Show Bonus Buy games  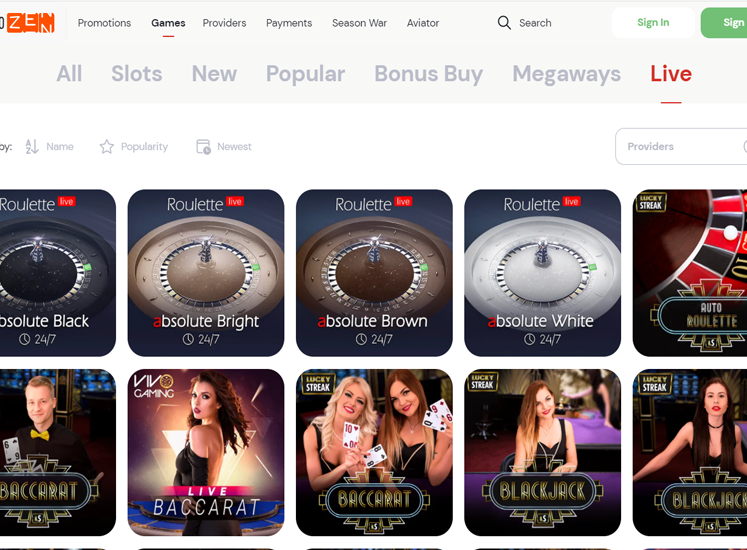point(428,73)
